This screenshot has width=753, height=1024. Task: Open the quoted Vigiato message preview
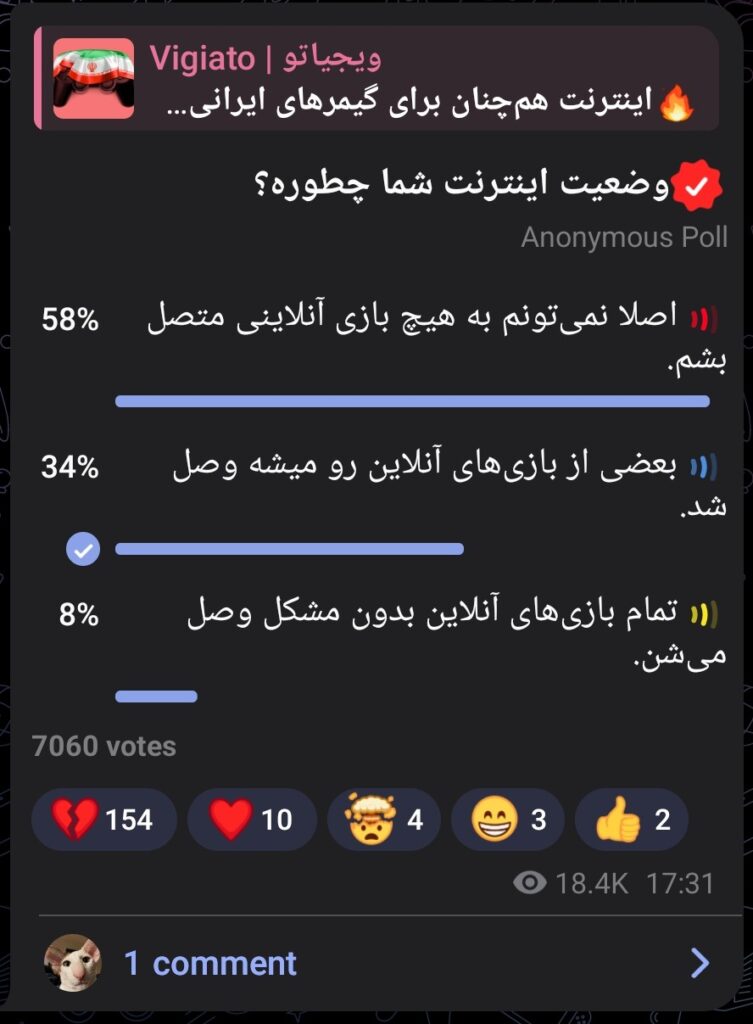pos(376,80)
